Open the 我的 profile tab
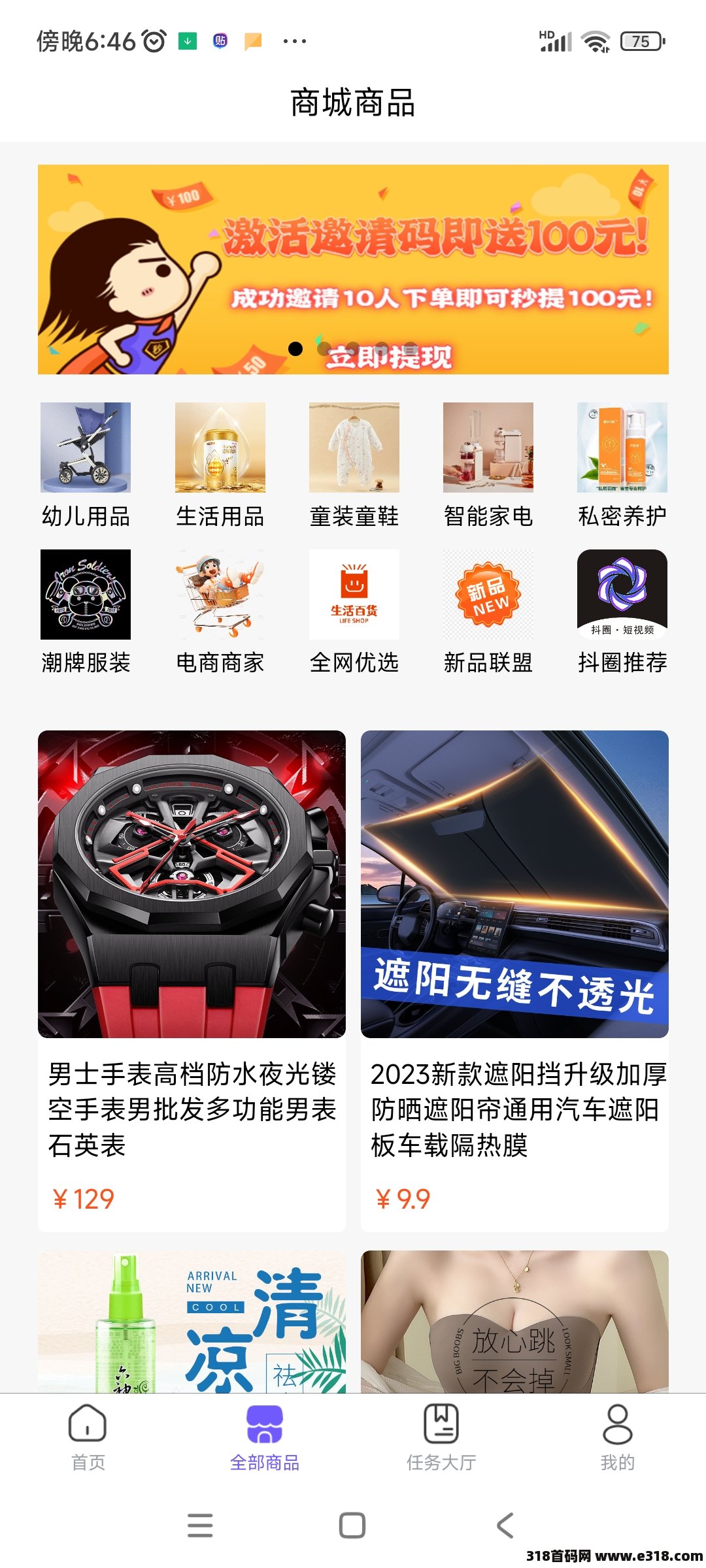This screenshot has height=1568, width=706. pos(618,1437)
